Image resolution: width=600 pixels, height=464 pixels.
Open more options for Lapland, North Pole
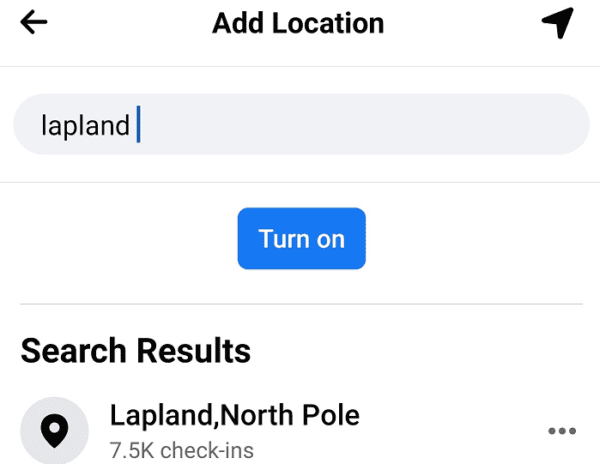(x=563, y=431)
